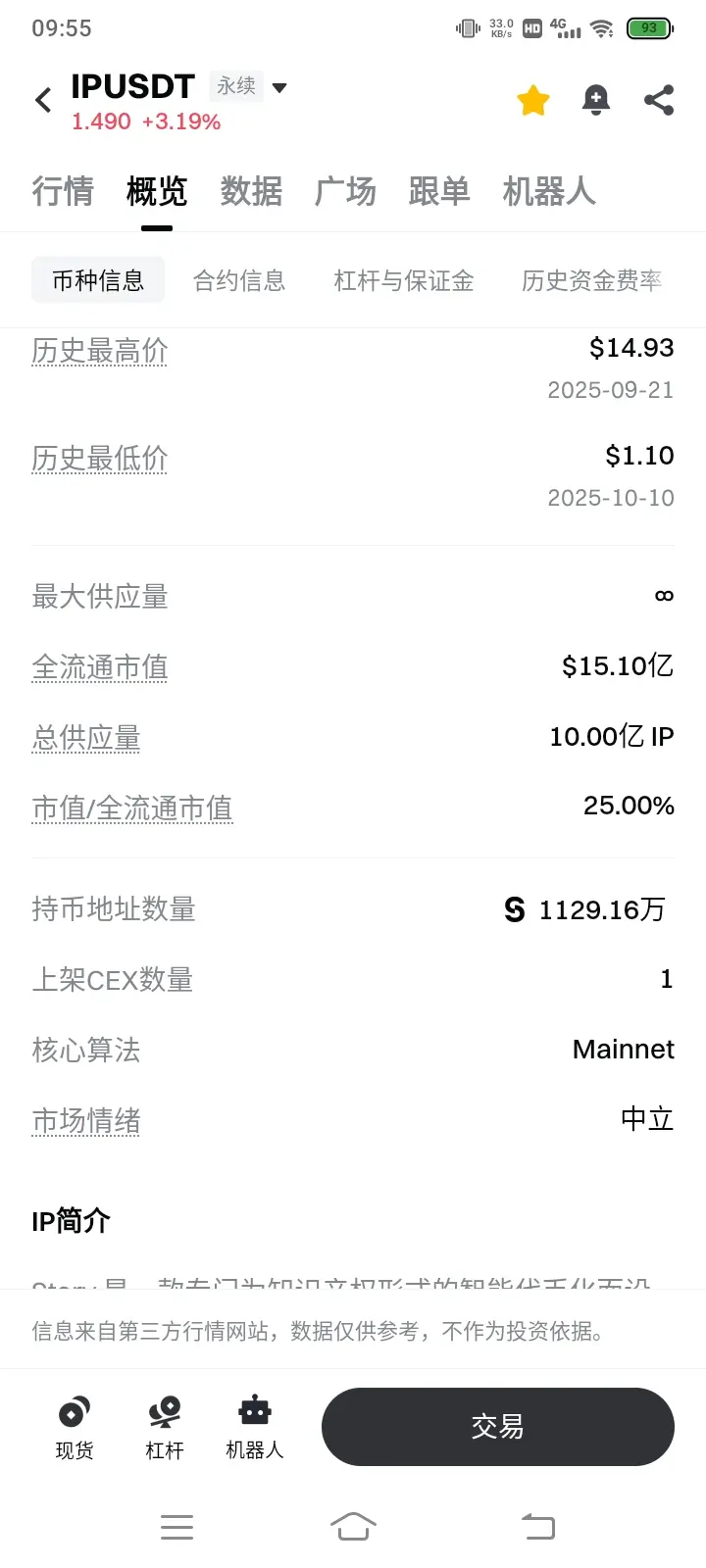Open the price alert bell

pyautogui.click(x=596, y=100)
